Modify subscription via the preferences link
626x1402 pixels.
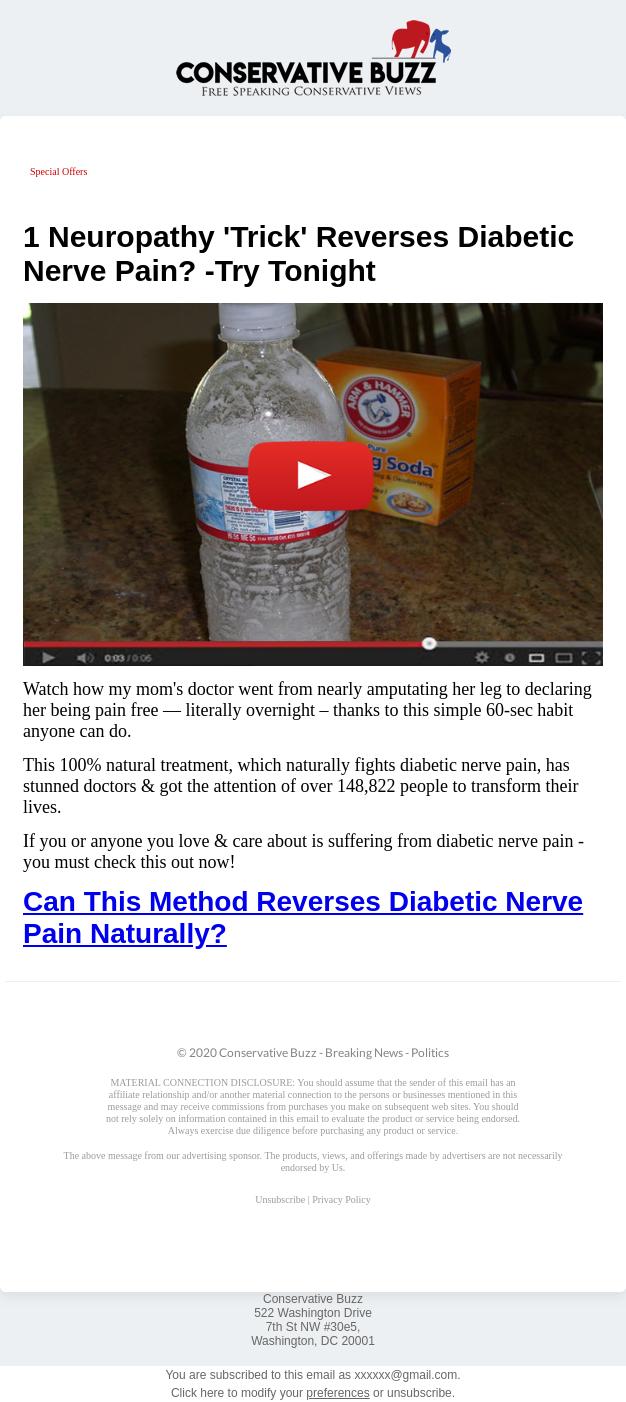pos(337,1393)
